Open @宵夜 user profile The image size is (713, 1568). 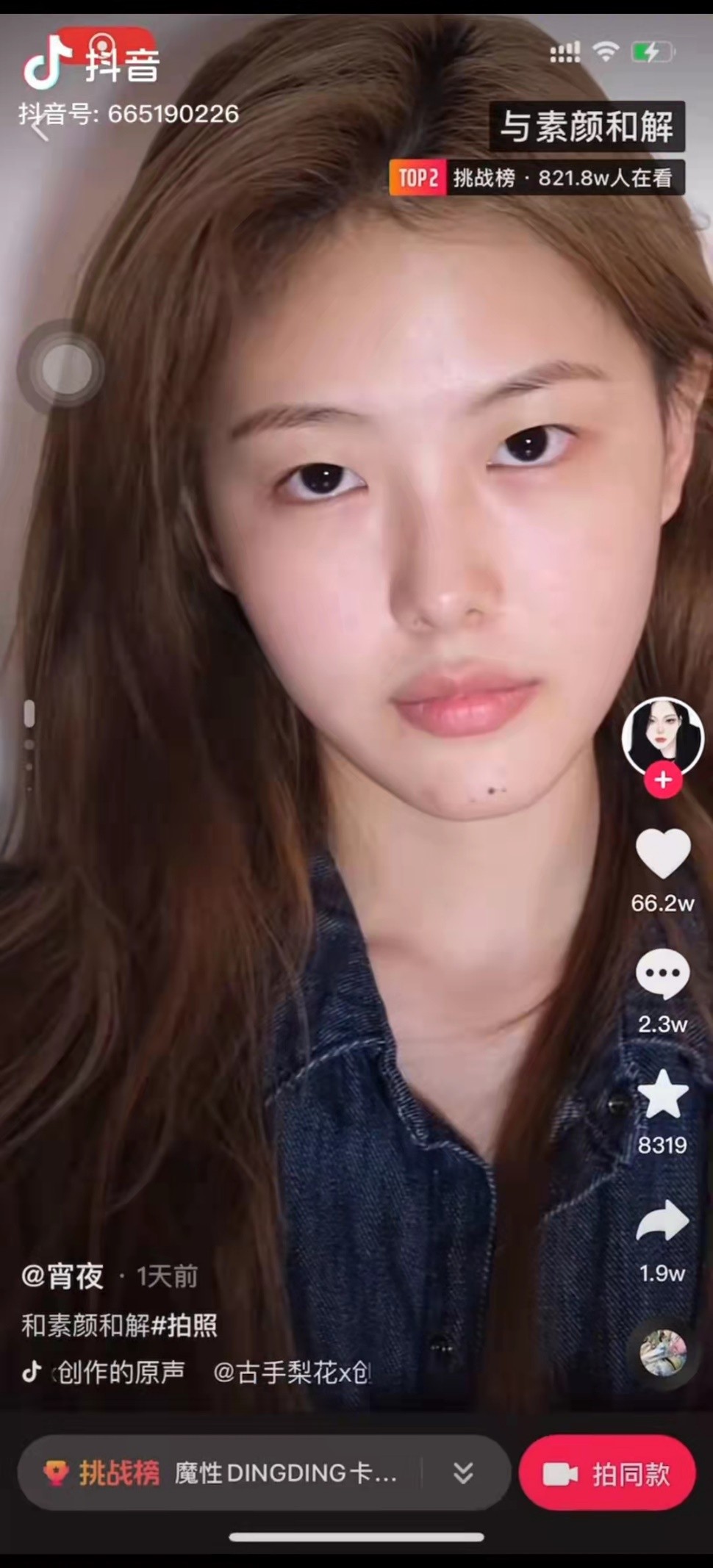coord(63,1276)
